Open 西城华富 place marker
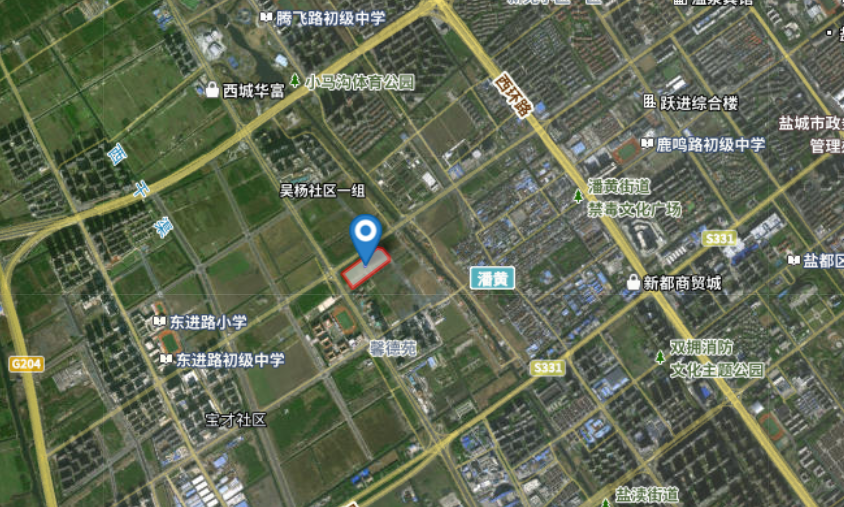This screenshot has height=507, width=844. pos(212,90)
